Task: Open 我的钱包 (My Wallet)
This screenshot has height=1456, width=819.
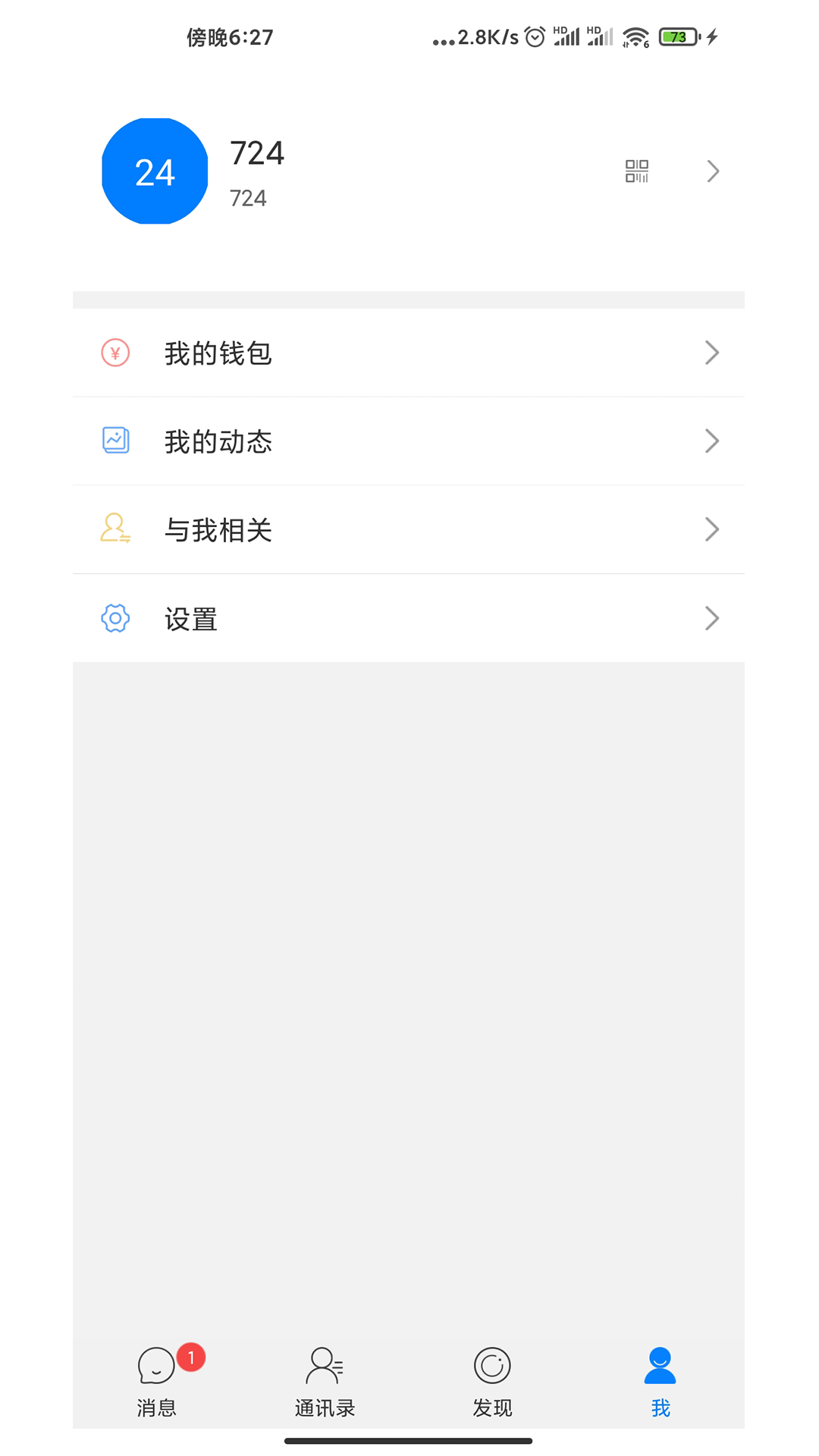Action: click(408, 353)
